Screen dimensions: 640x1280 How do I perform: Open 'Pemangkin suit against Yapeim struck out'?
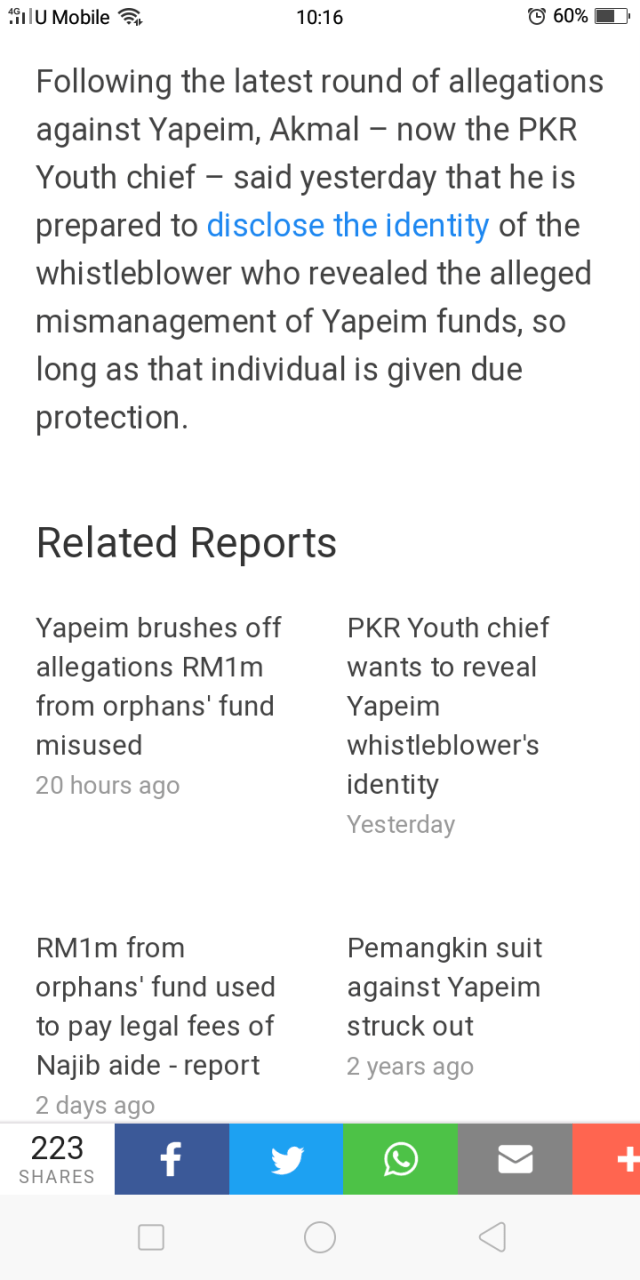(x=444, y=987)
